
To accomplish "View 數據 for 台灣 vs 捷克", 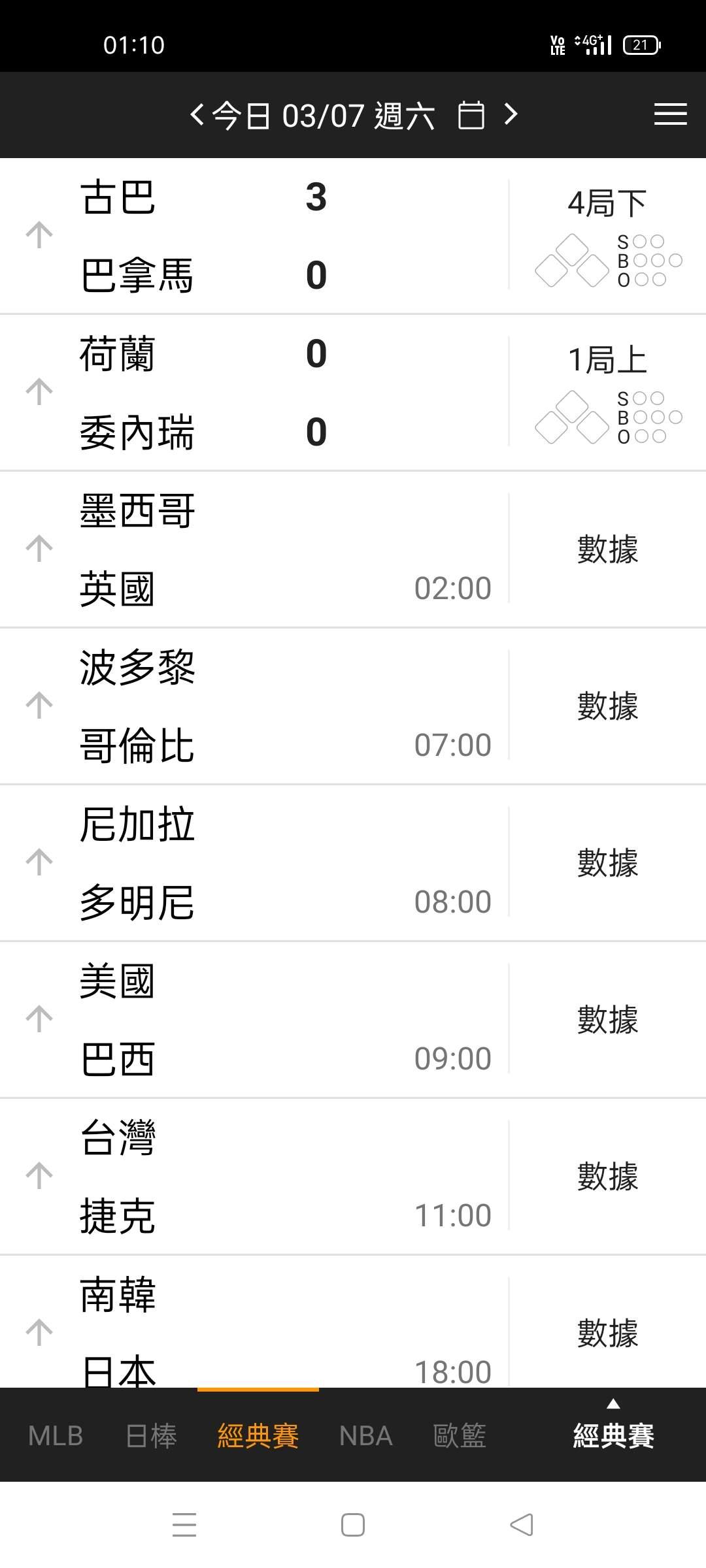I will [607, 1176].
